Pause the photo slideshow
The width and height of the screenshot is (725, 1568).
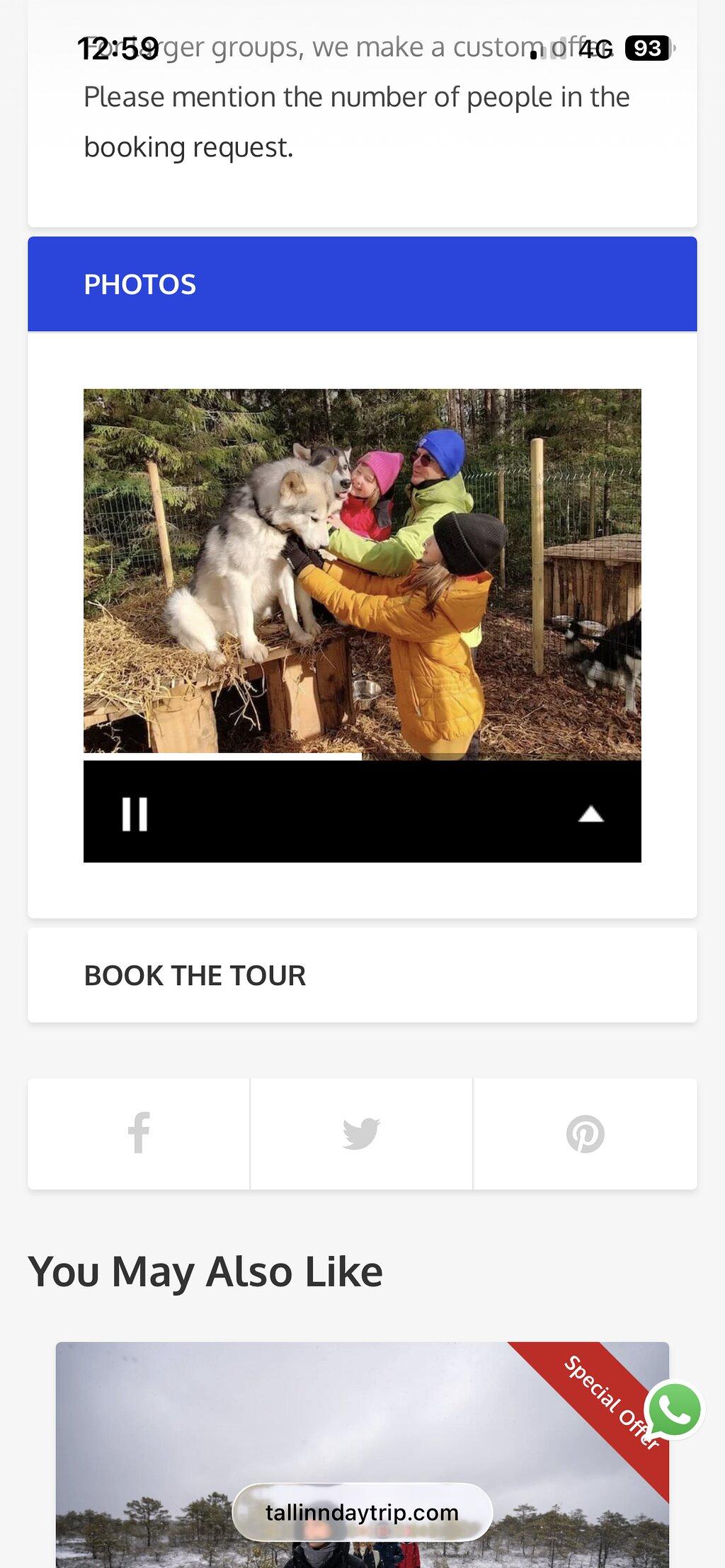point(135,814)
